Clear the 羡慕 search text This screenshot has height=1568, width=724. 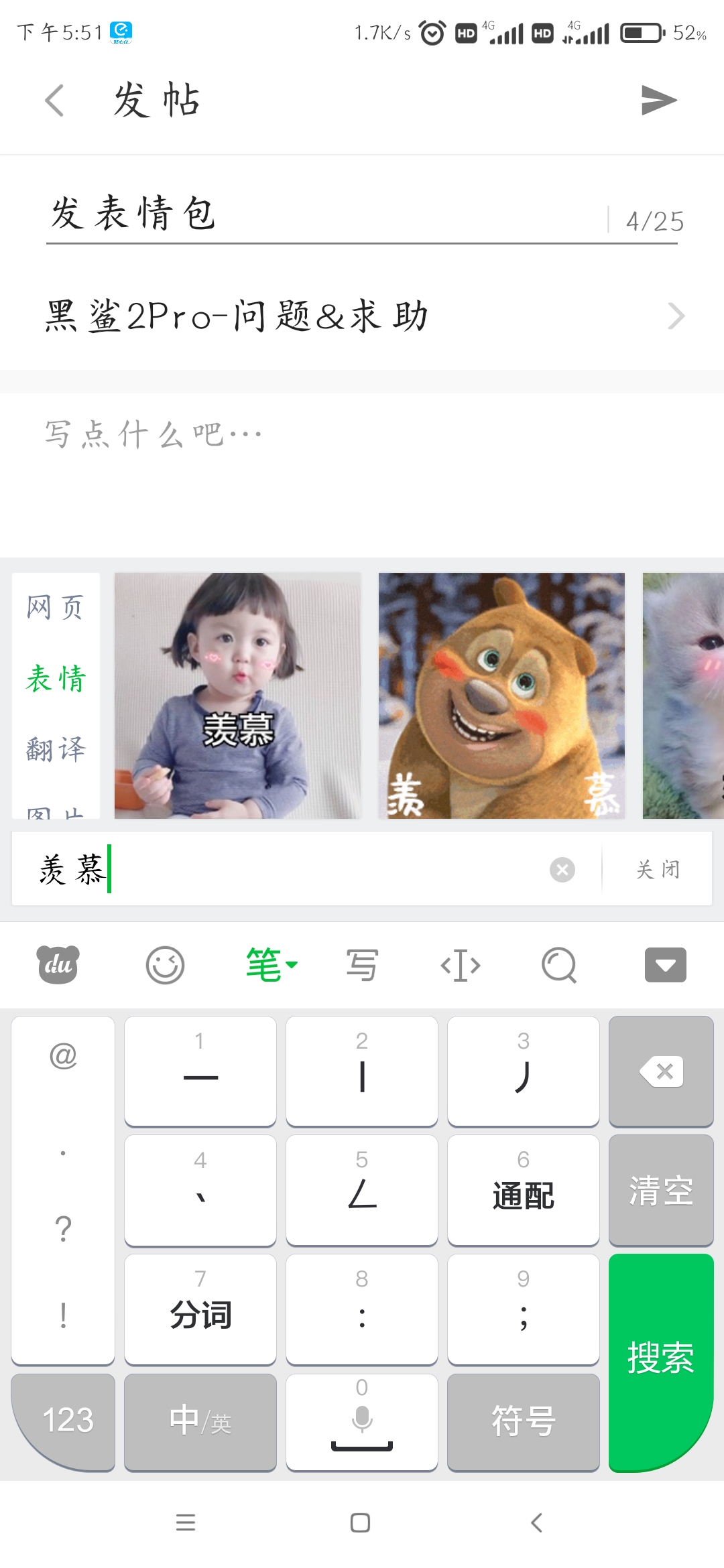coord(562,870)
